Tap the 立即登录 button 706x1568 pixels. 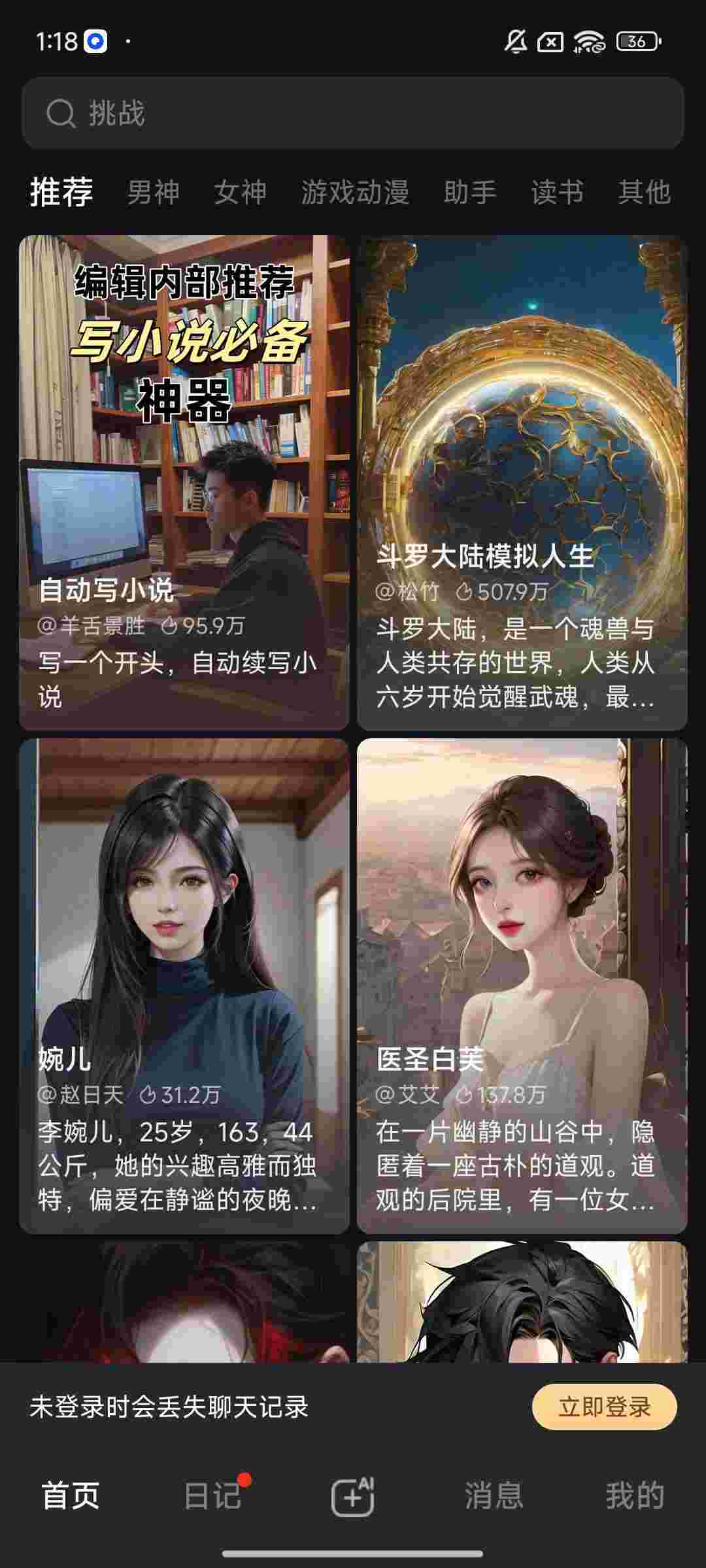(604, 1407)
